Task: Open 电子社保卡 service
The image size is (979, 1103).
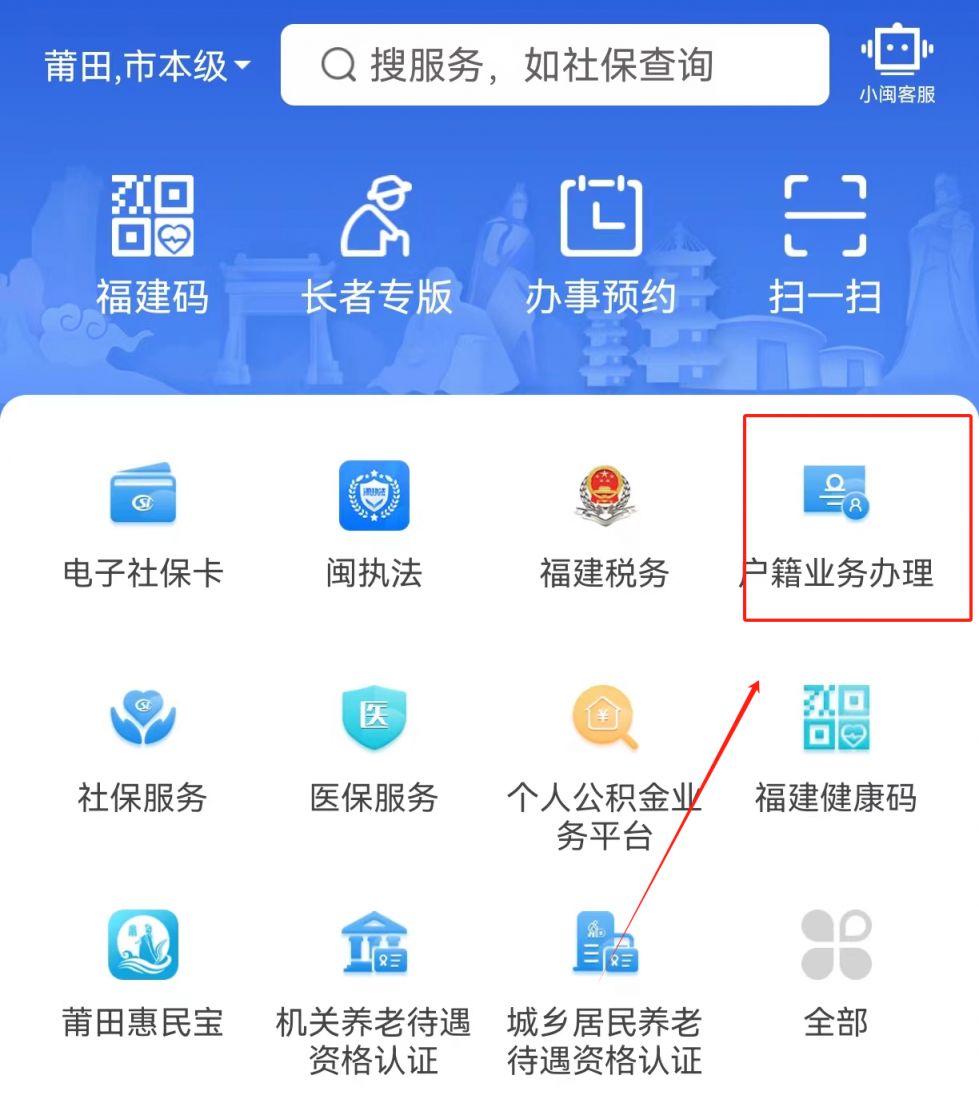Action: [142, 522]
